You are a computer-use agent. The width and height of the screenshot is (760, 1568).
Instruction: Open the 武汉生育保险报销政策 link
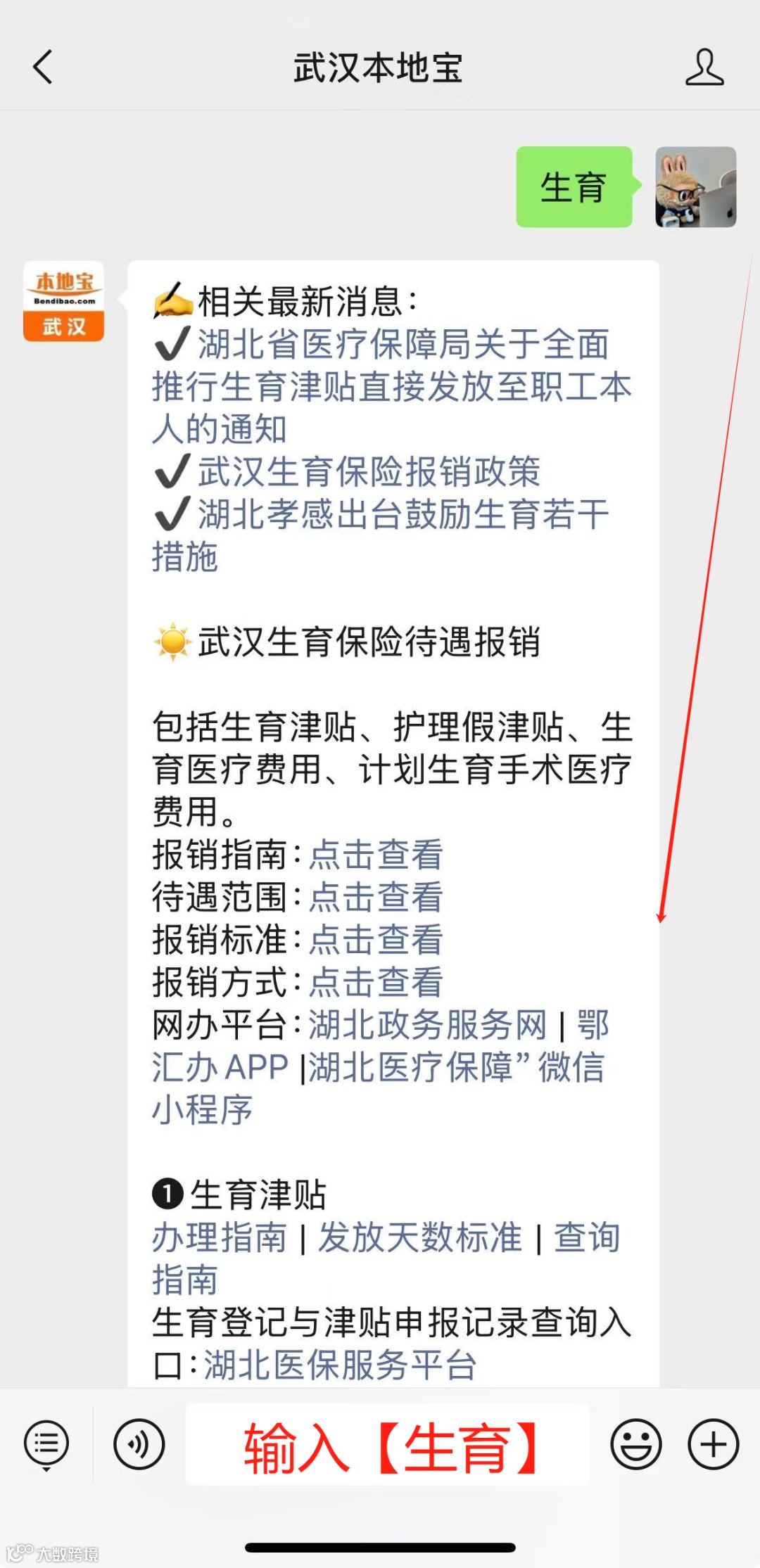click(x=366, y=474)
